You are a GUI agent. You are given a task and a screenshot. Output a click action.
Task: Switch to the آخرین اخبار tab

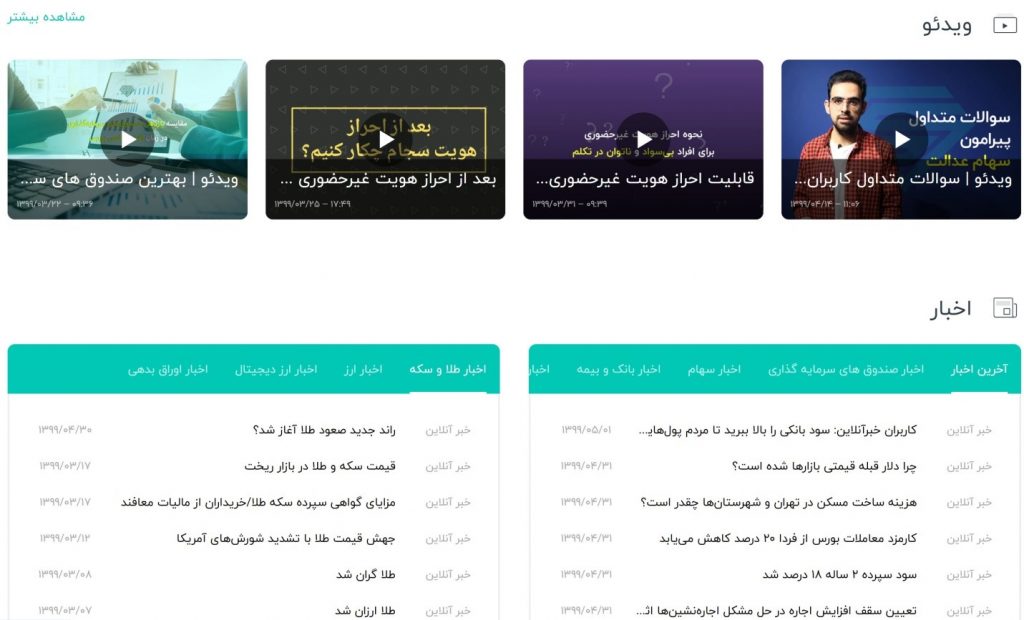coord(979,369)
